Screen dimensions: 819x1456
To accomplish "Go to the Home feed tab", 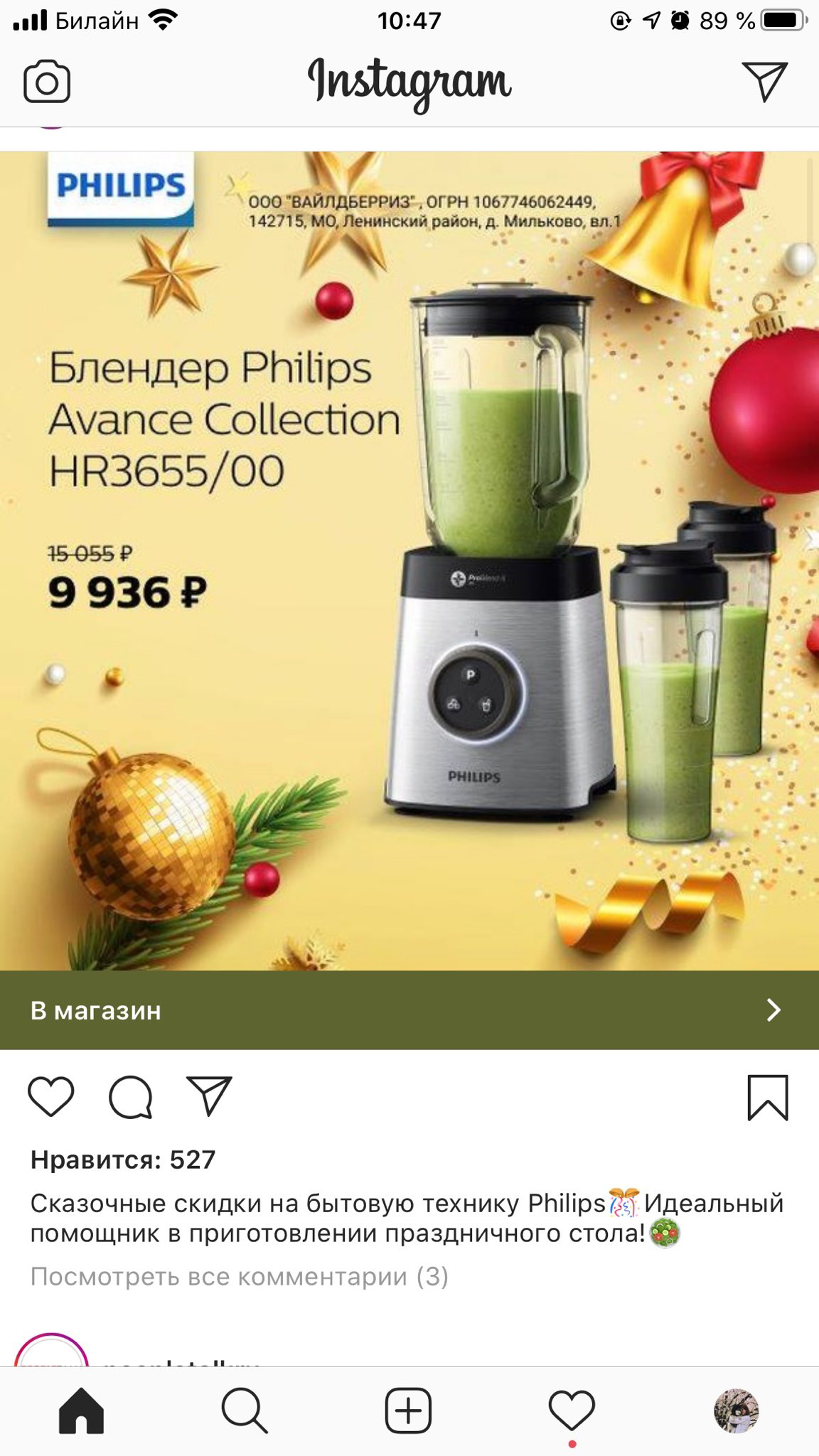I will coord(81,1410).
